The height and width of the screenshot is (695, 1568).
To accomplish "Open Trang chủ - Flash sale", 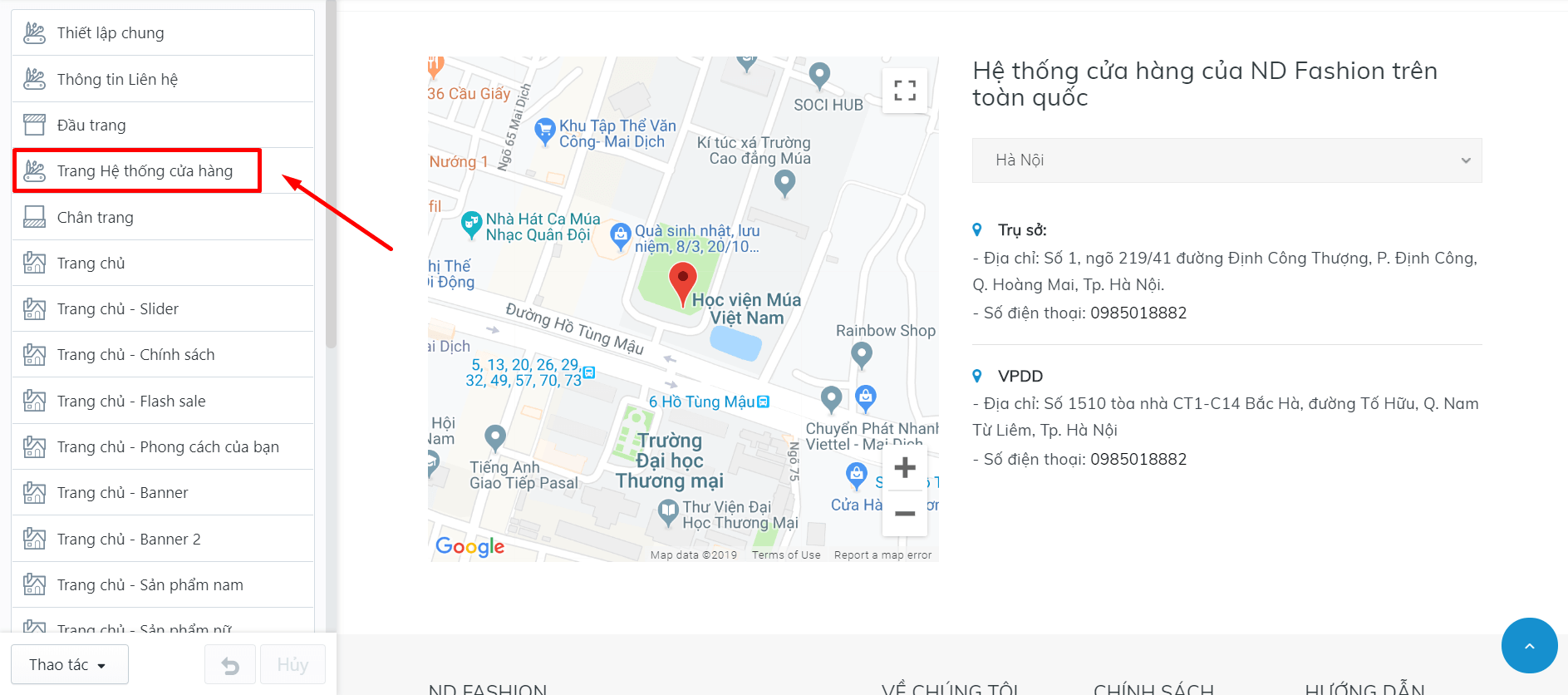I will pyautogui.click(x=163, y=401).
